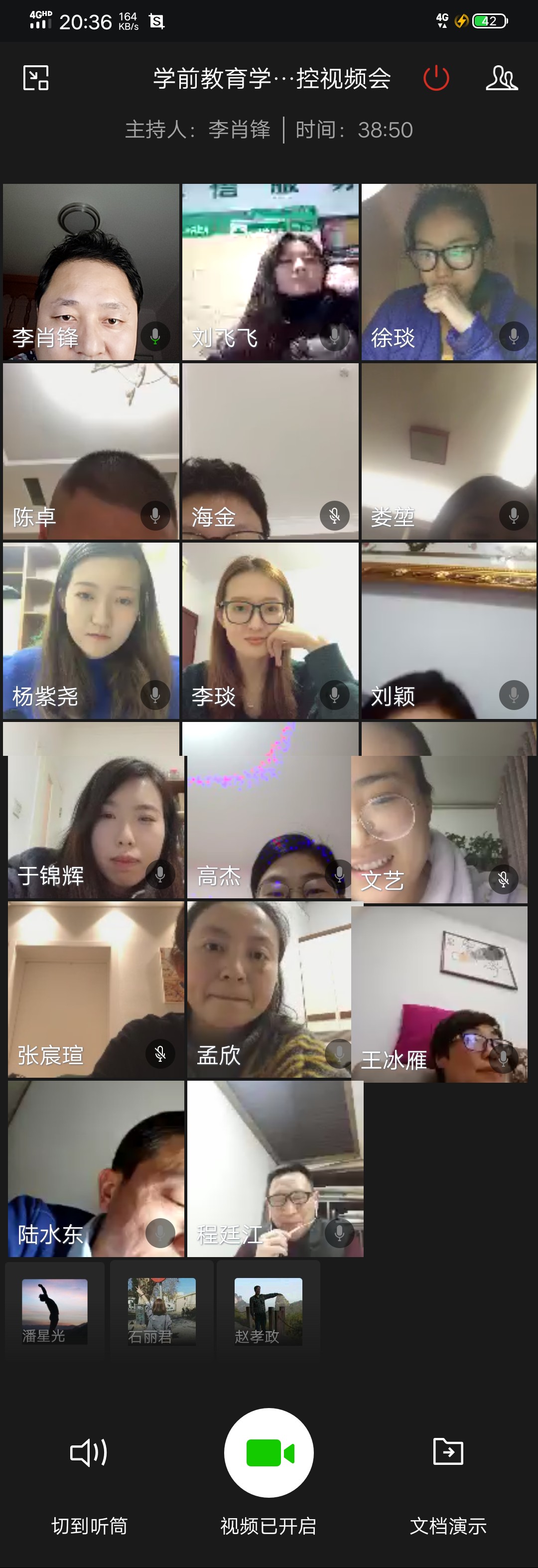Viewport: 538px width, 1568px height.
Task: Open 杨紫尧's video feed
Action: coord(91,631)
